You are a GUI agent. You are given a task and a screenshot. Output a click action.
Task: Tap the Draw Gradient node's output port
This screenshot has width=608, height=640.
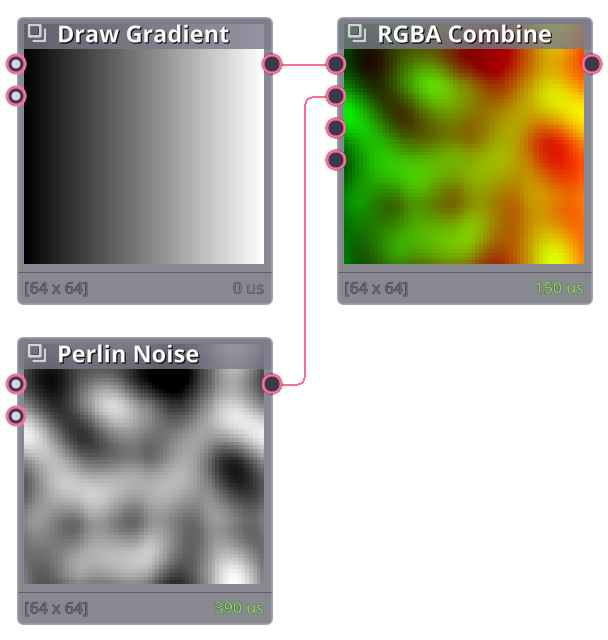click(272, 64)
